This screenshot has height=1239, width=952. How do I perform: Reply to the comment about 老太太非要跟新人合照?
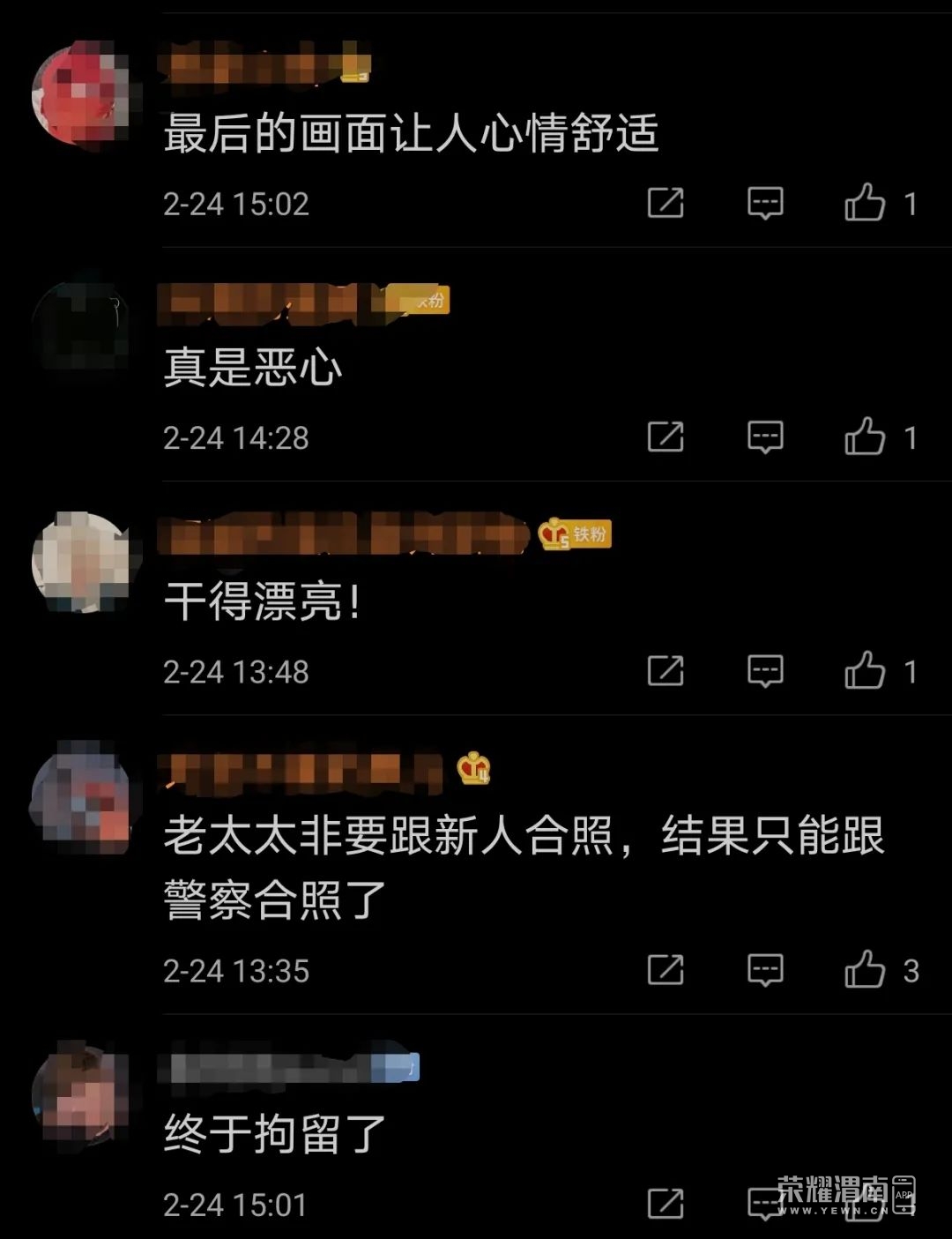(x=765, y=970)
